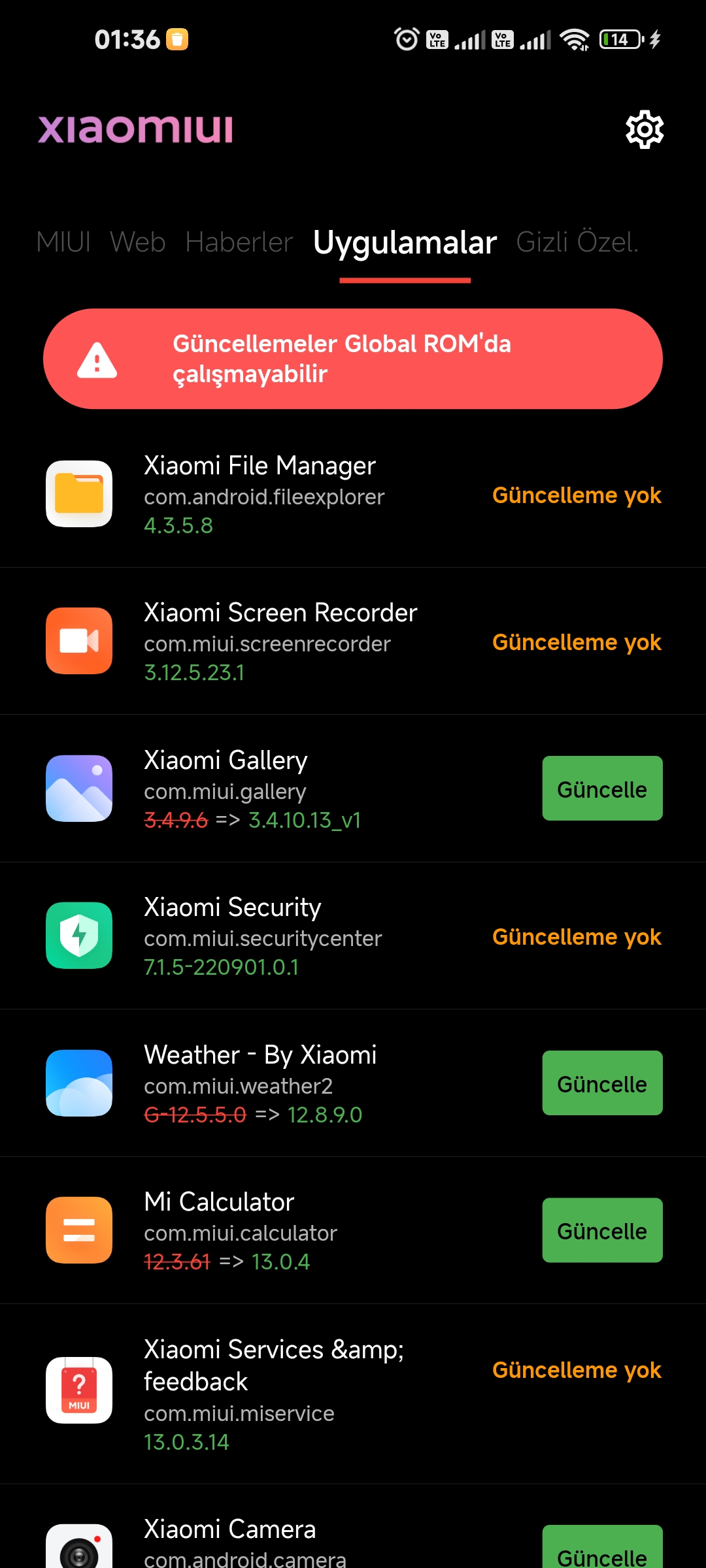
Task: Select the Gizli Özel. tab
Action: 577,242
